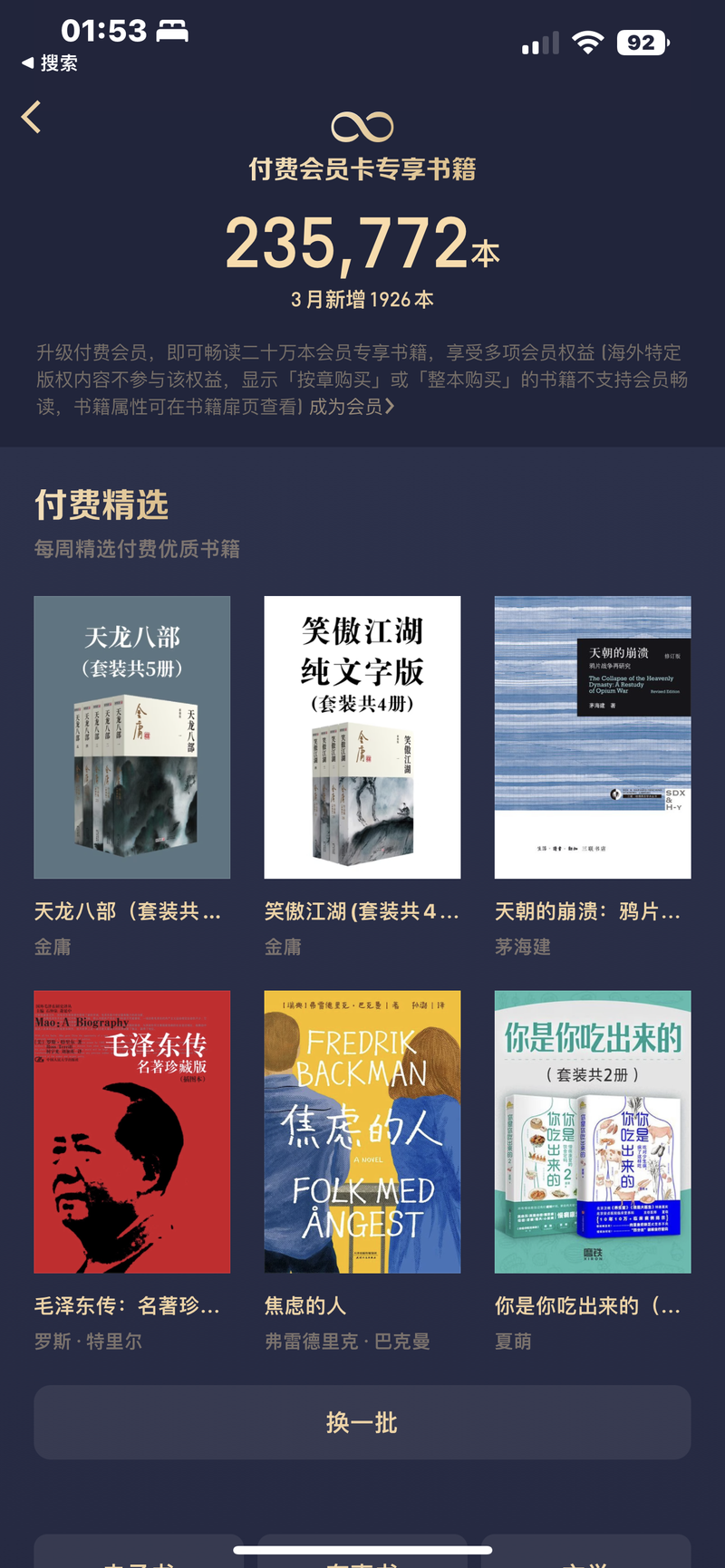Go back using the top-left arrow

click(x=32, y=117)
